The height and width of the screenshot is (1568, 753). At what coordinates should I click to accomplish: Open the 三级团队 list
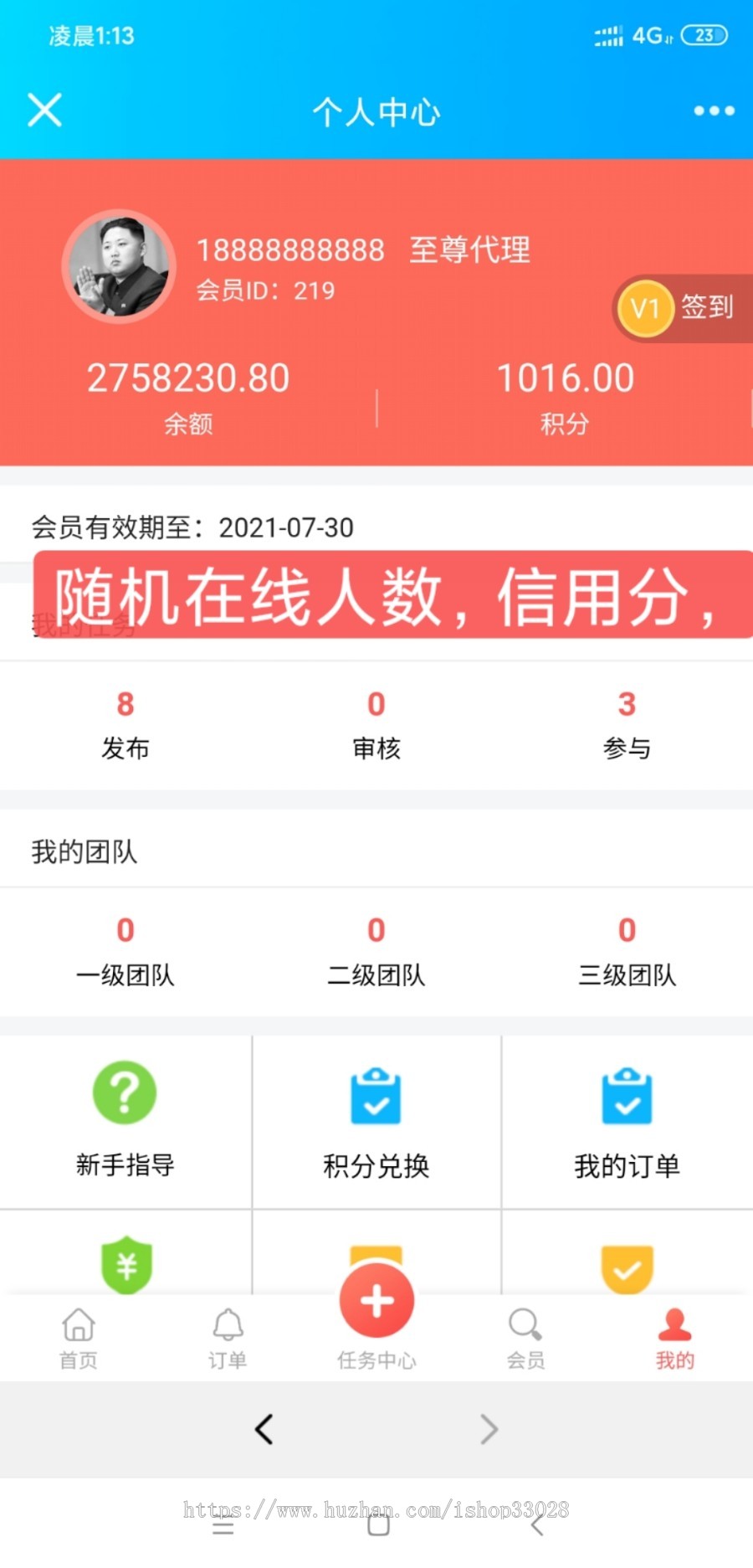[x=627, y=951]
